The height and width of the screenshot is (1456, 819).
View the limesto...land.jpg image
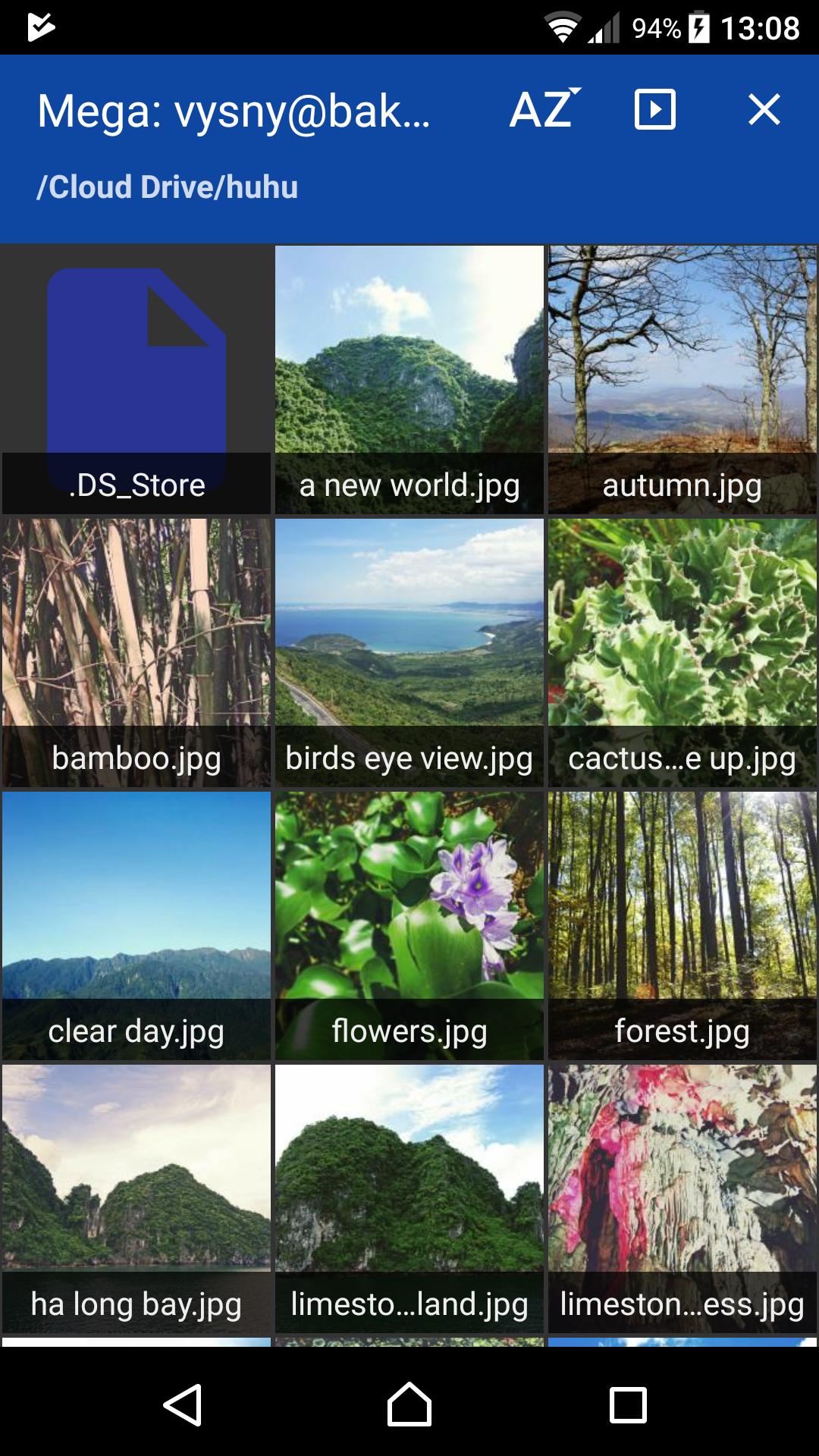[409, 1198]
